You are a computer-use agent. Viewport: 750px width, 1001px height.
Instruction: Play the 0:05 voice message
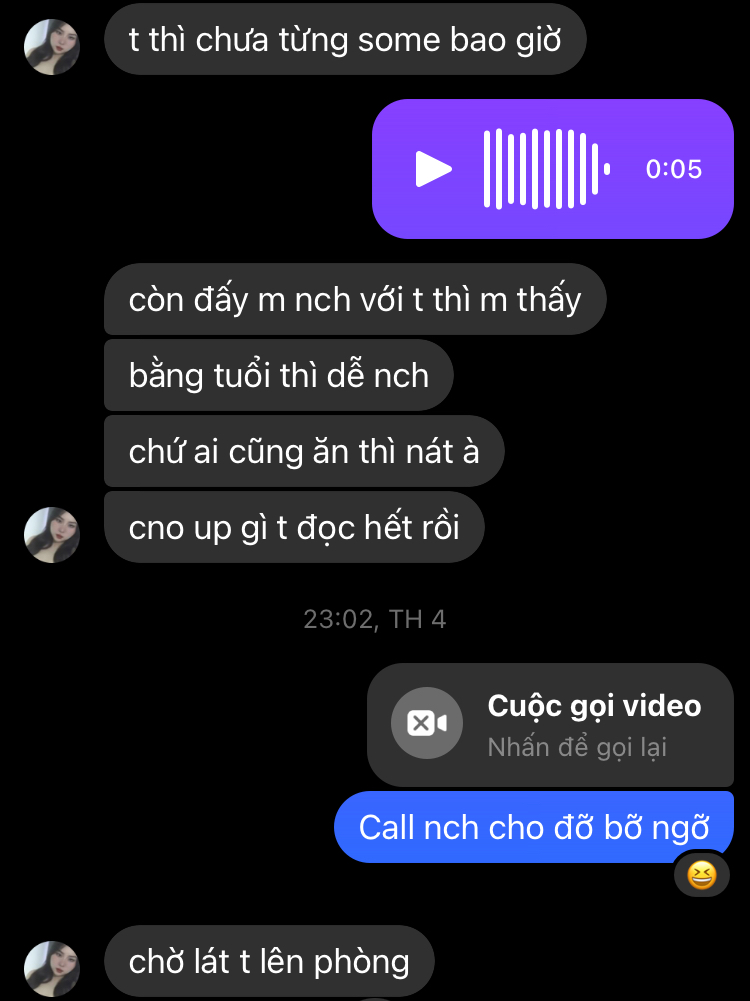pyautogui.click(x=433, y=169)
